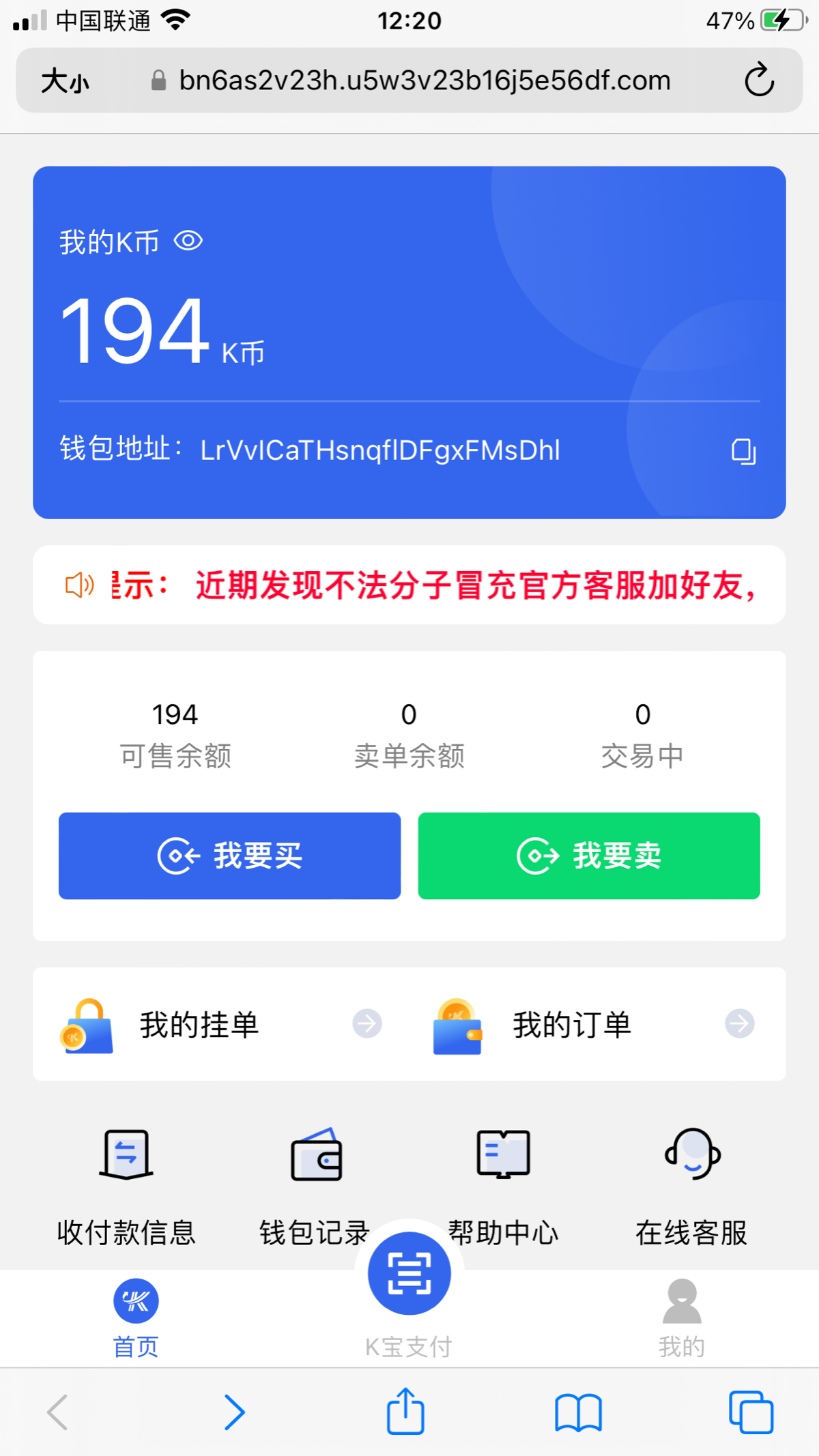Open Safari text size menu 大小
819x1456 pixels.
pos(66,81)
